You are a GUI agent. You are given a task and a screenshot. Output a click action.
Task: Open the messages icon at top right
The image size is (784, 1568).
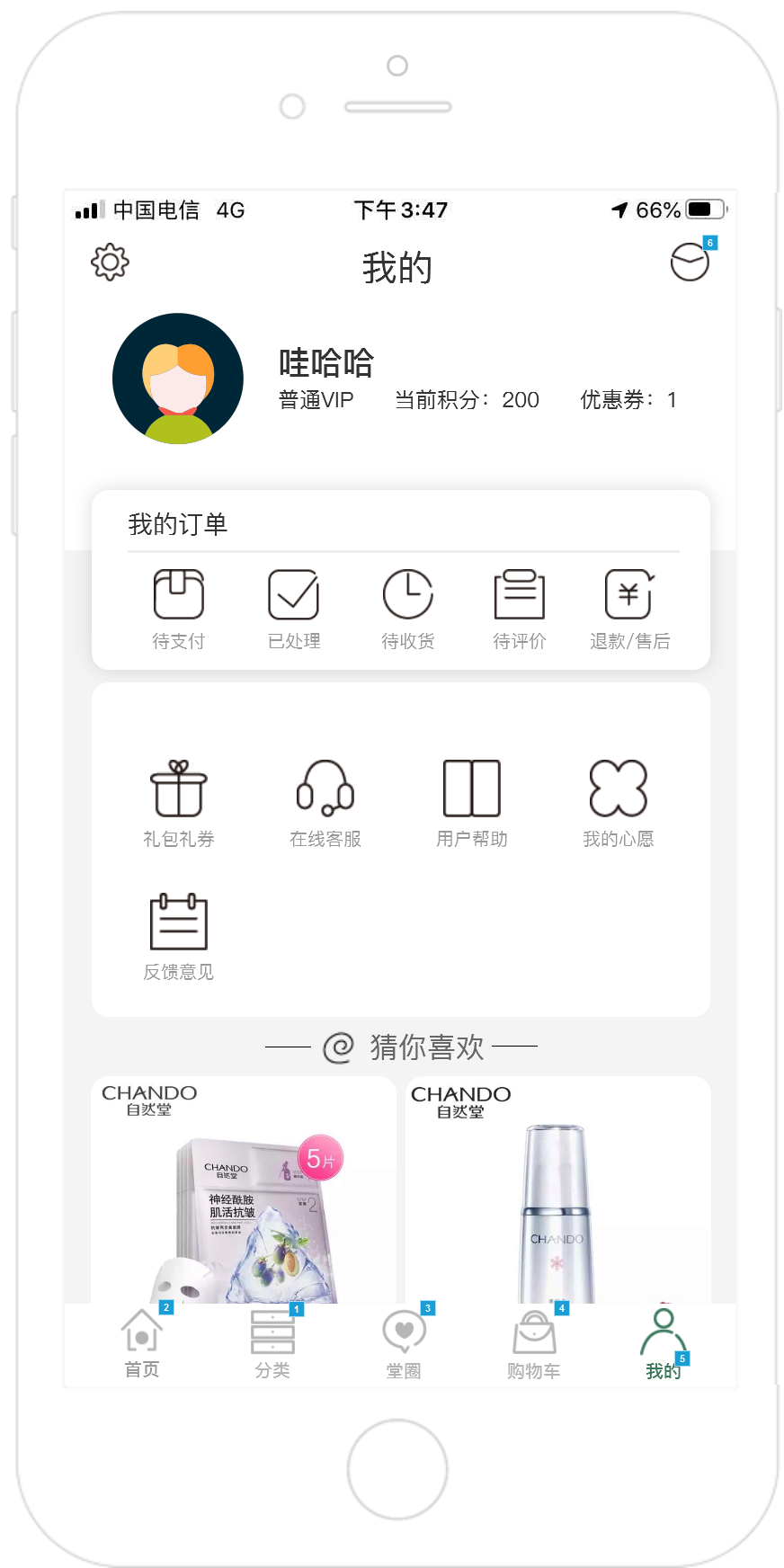[690, 262]
